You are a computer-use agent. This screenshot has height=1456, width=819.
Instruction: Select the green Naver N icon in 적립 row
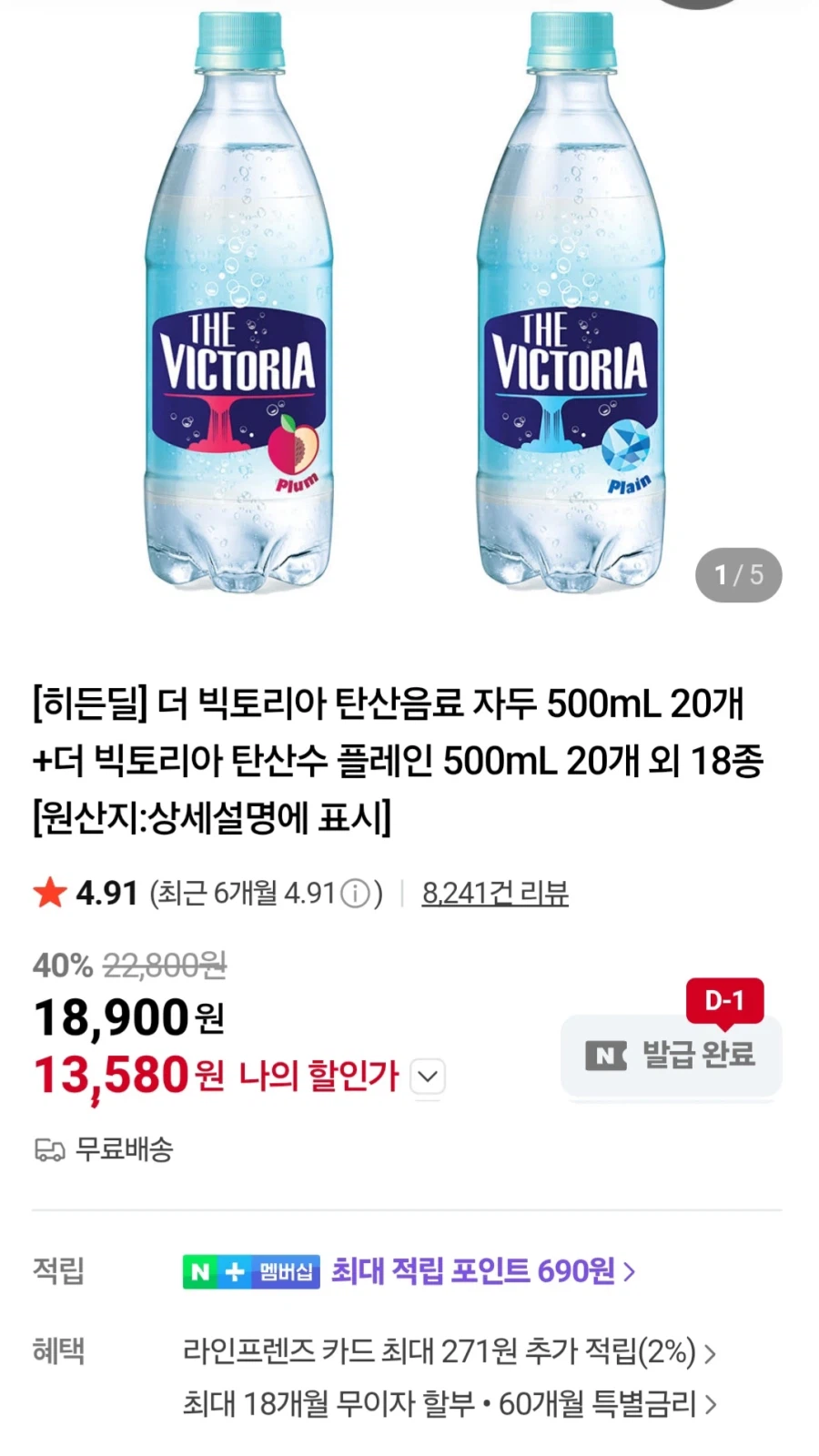pyautogui.click(x=199, y=1271)
